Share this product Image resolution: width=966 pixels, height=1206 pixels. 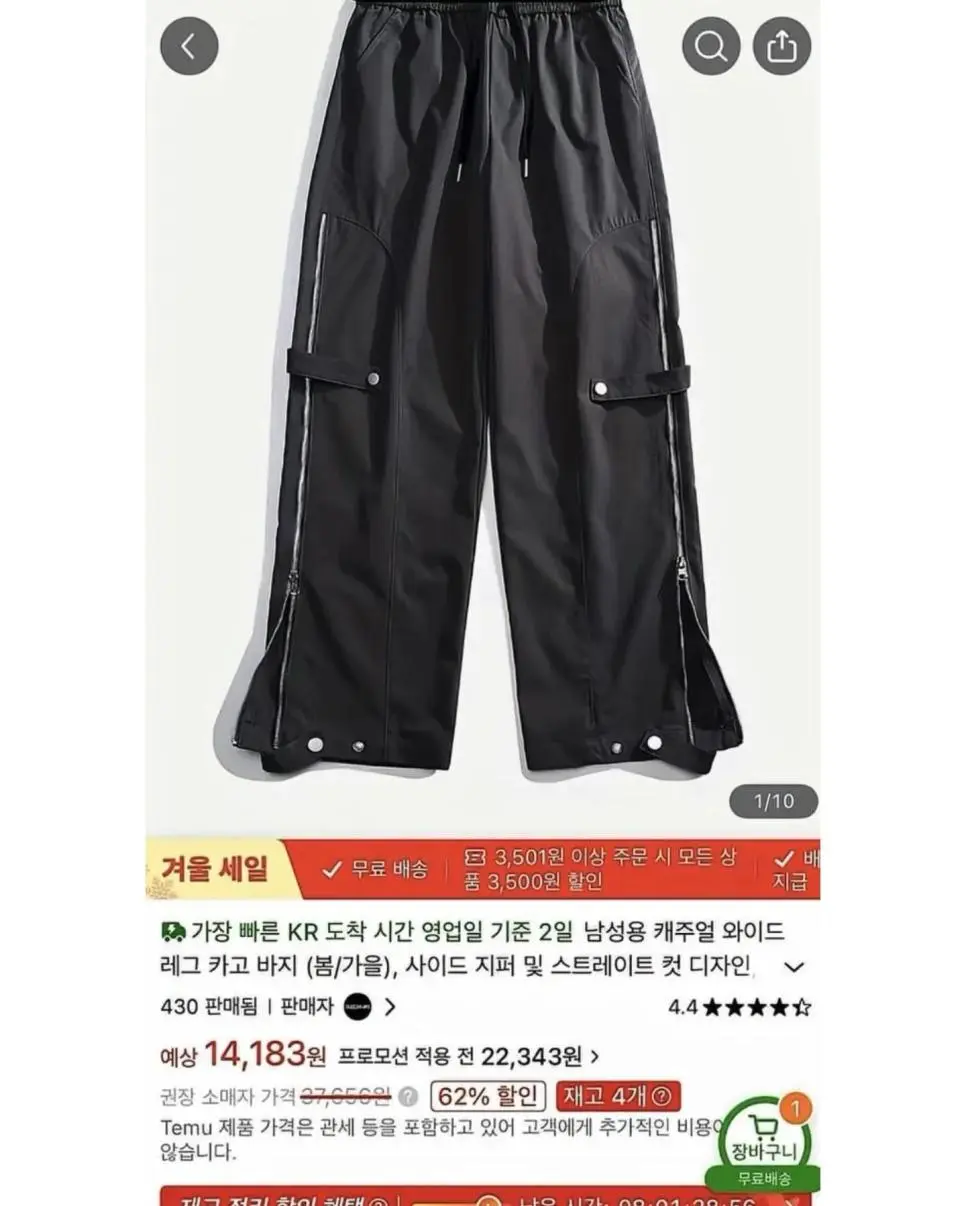click(782, 46)
